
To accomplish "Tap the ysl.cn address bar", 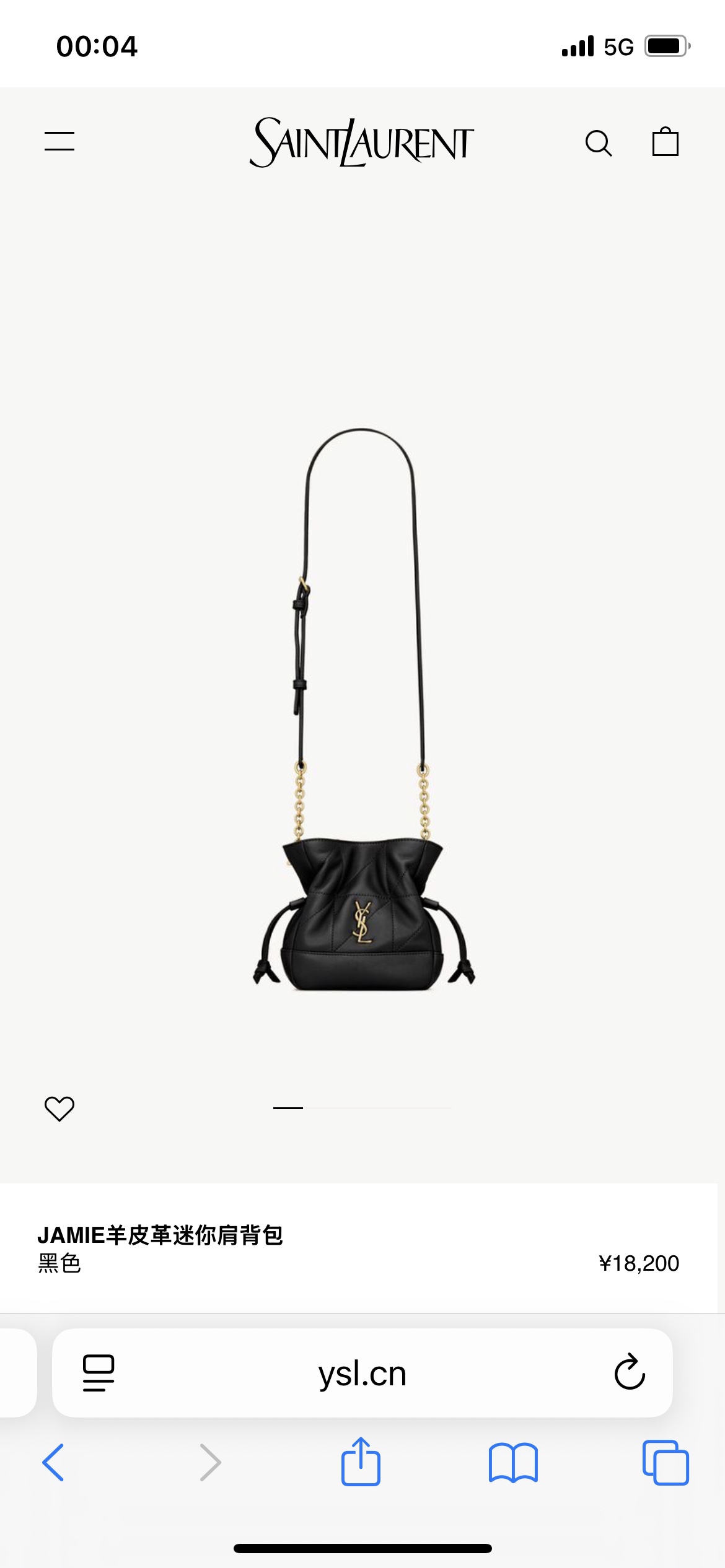I will (x=362, y=1374).
